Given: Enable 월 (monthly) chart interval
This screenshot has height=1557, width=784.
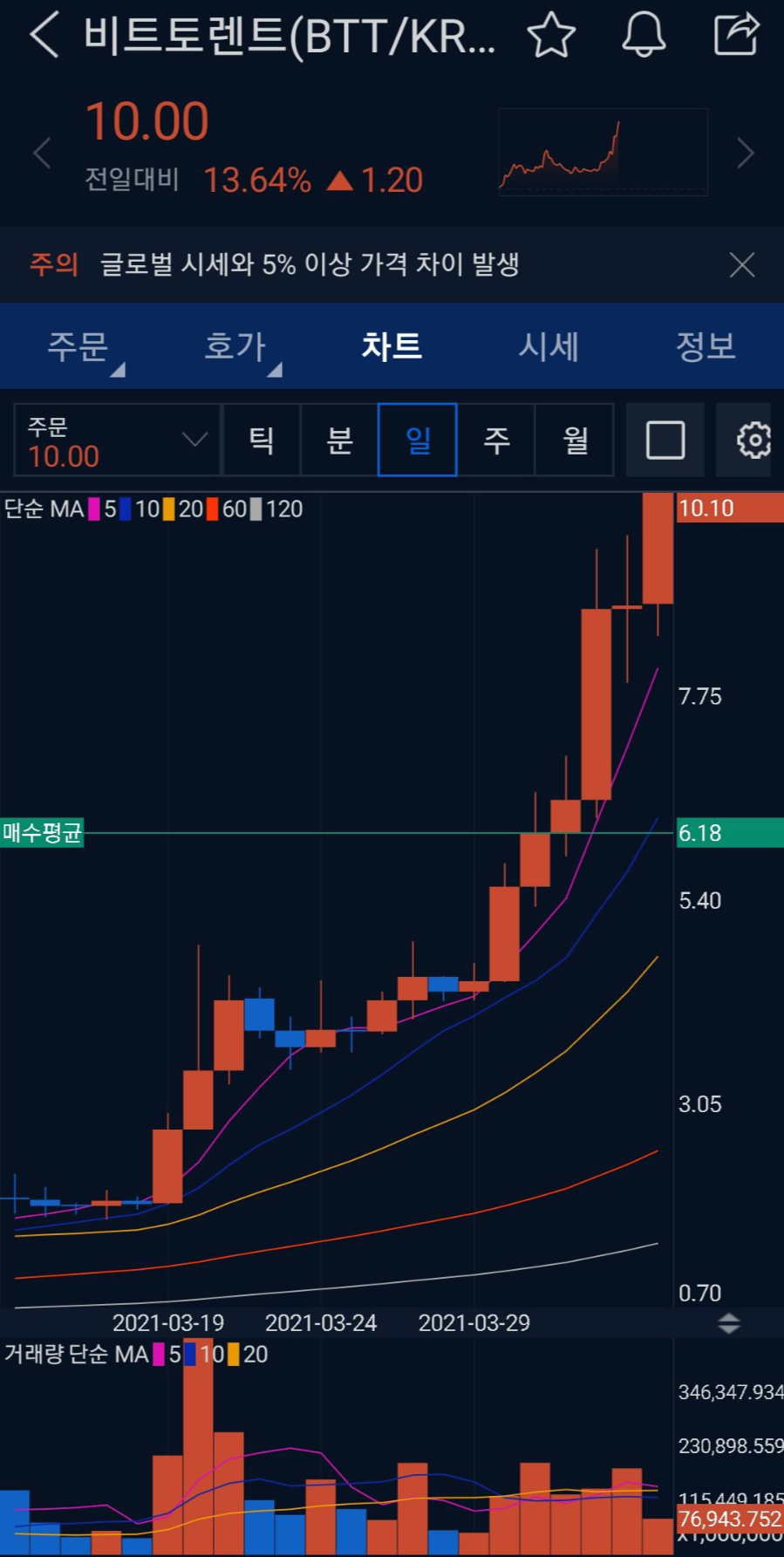Looking at the screenshot, I should click(x=574, y=440).
